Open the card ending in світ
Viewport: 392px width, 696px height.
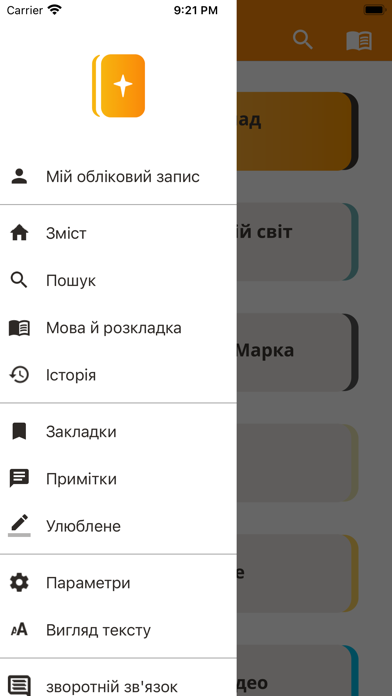(x=297, y=242)
